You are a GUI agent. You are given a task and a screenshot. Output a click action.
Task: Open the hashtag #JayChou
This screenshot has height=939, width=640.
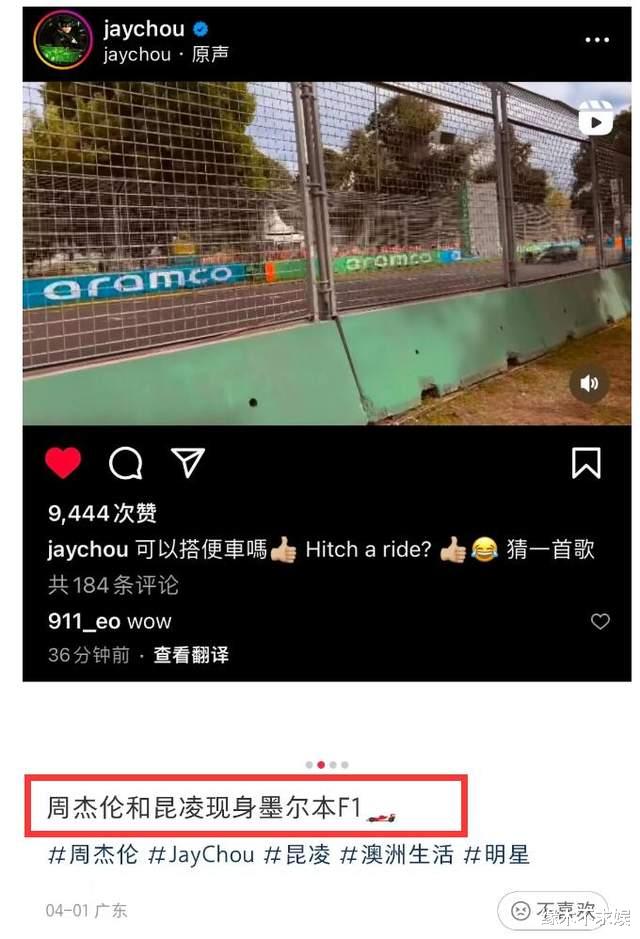pyautogui.click(x=201, y=854)
